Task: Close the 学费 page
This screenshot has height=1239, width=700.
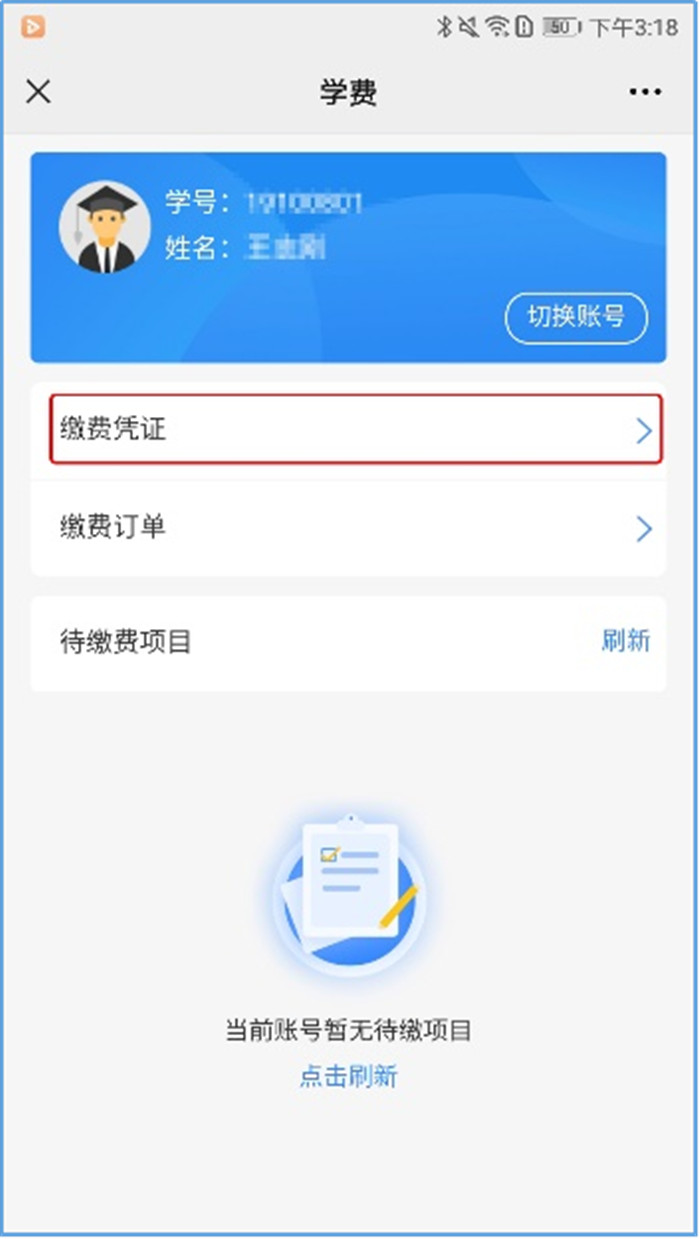Action: click(x=38, y=92)
